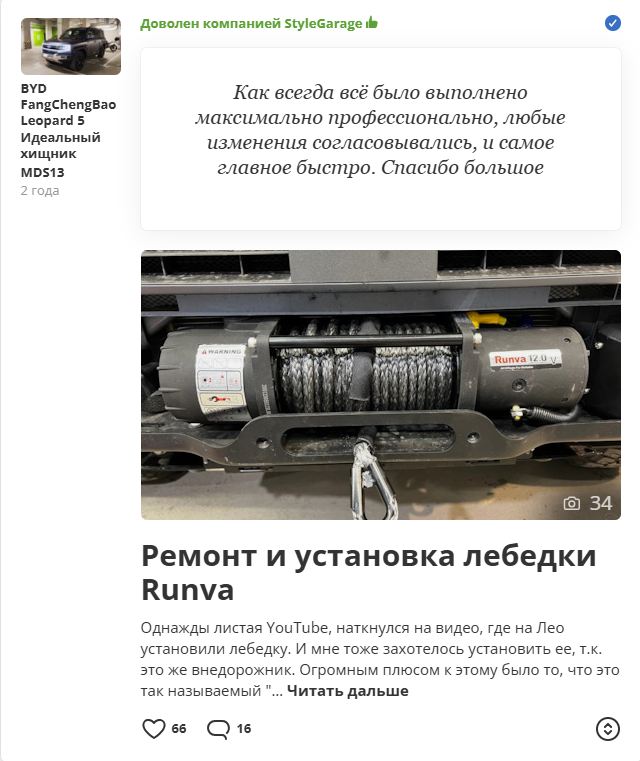Open BYD FangChengBao Leopard 5 car page

pyautogui.click(x=68, y=121)
